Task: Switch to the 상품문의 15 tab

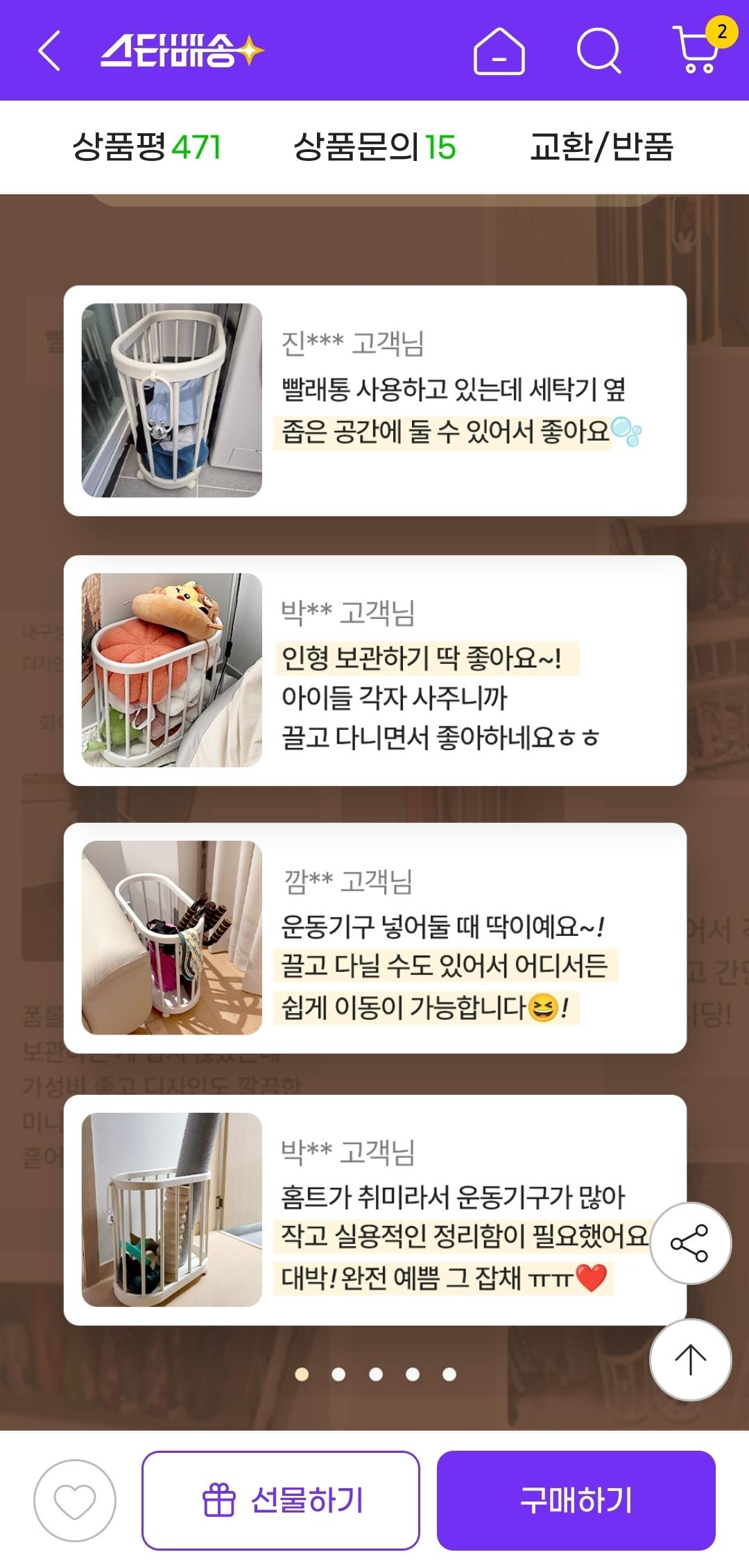Action: (x=374, y=147)
